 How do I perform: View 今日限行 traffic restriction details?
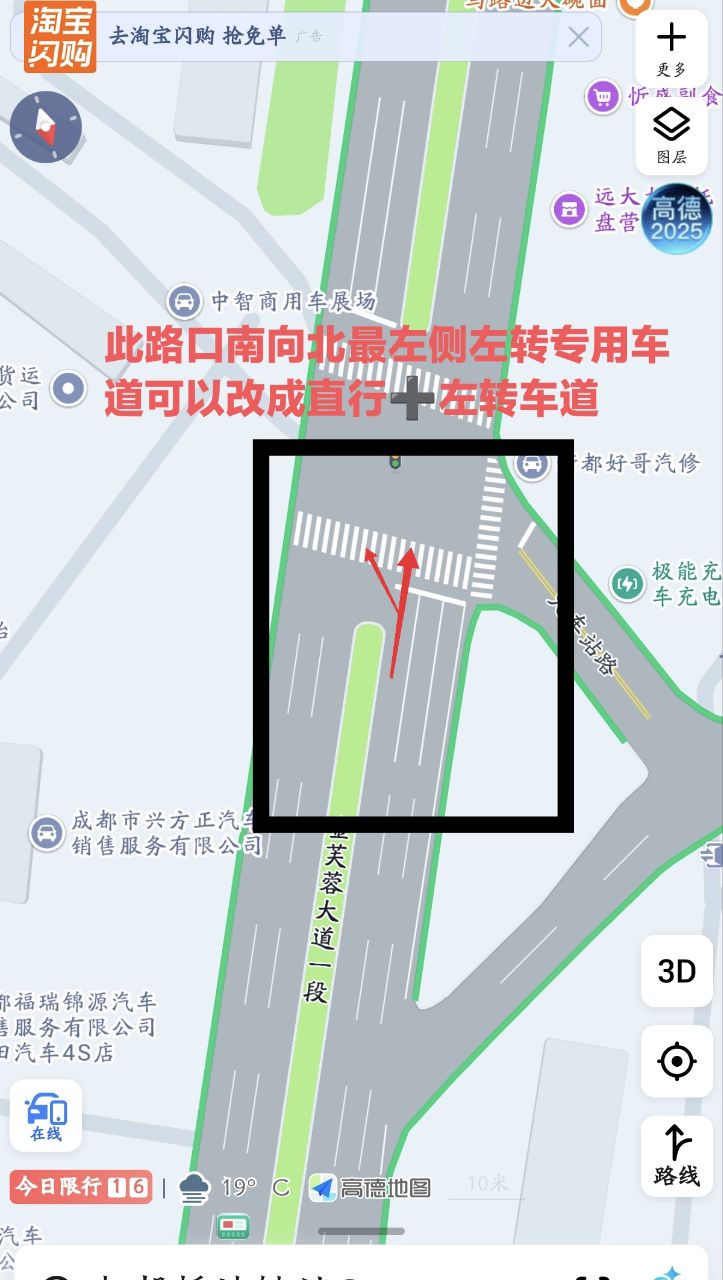[80, 1187]
